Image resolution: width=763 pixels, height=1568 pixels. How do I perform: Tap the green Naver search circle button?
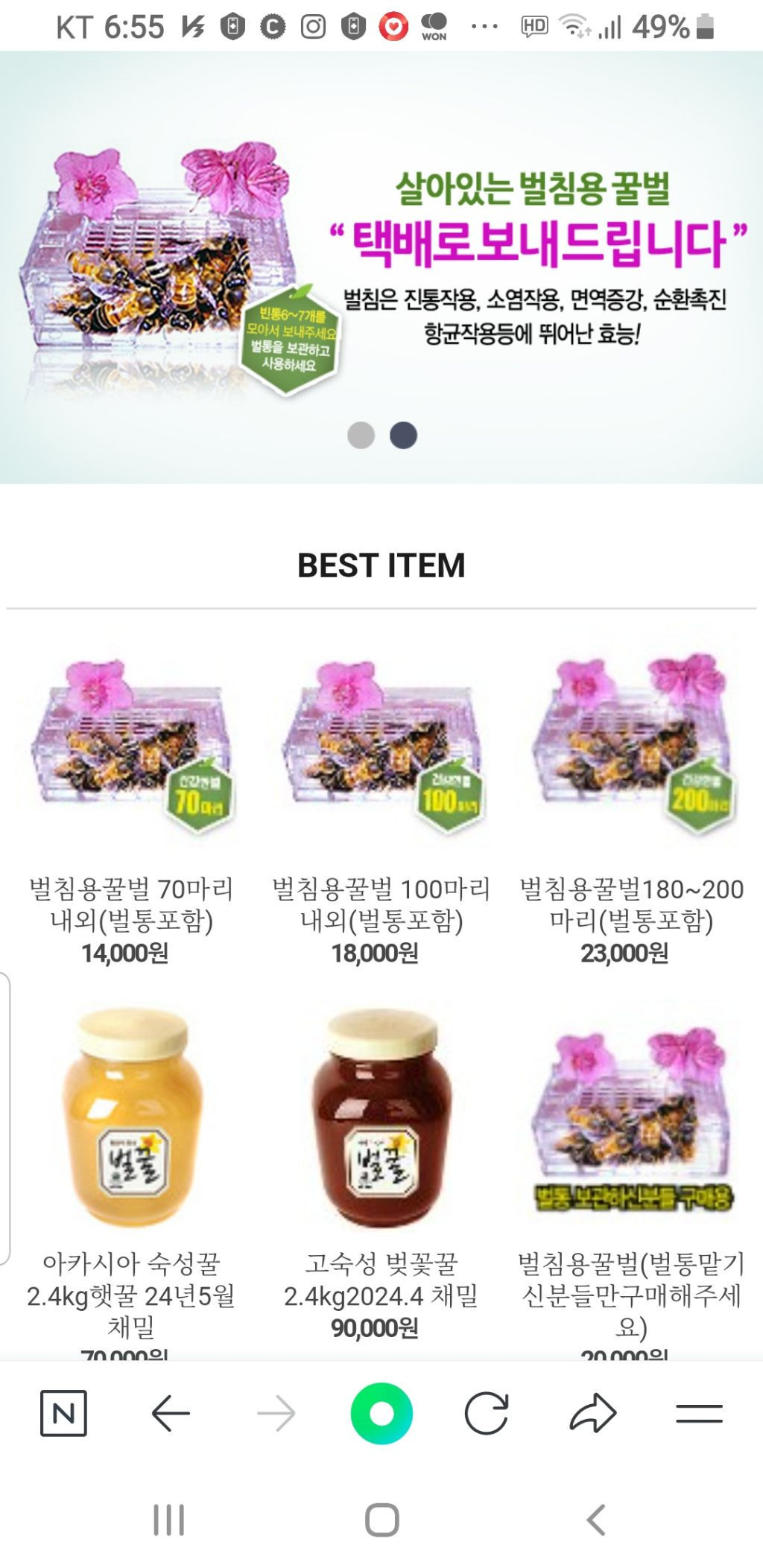pyautogui.click(x=381, y=1413)
